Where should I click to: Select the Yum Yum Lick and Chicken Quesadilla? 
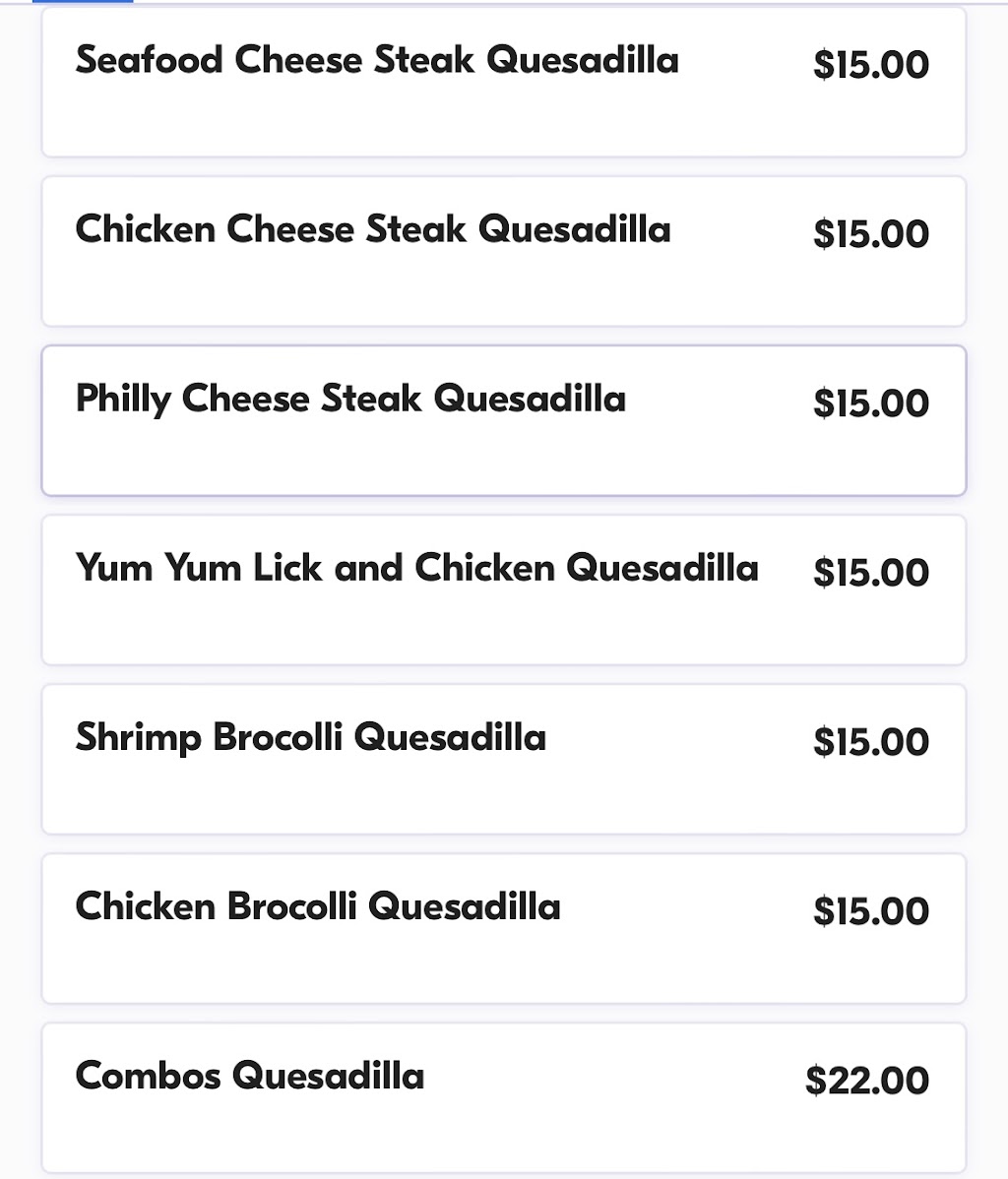pos(503,589)
